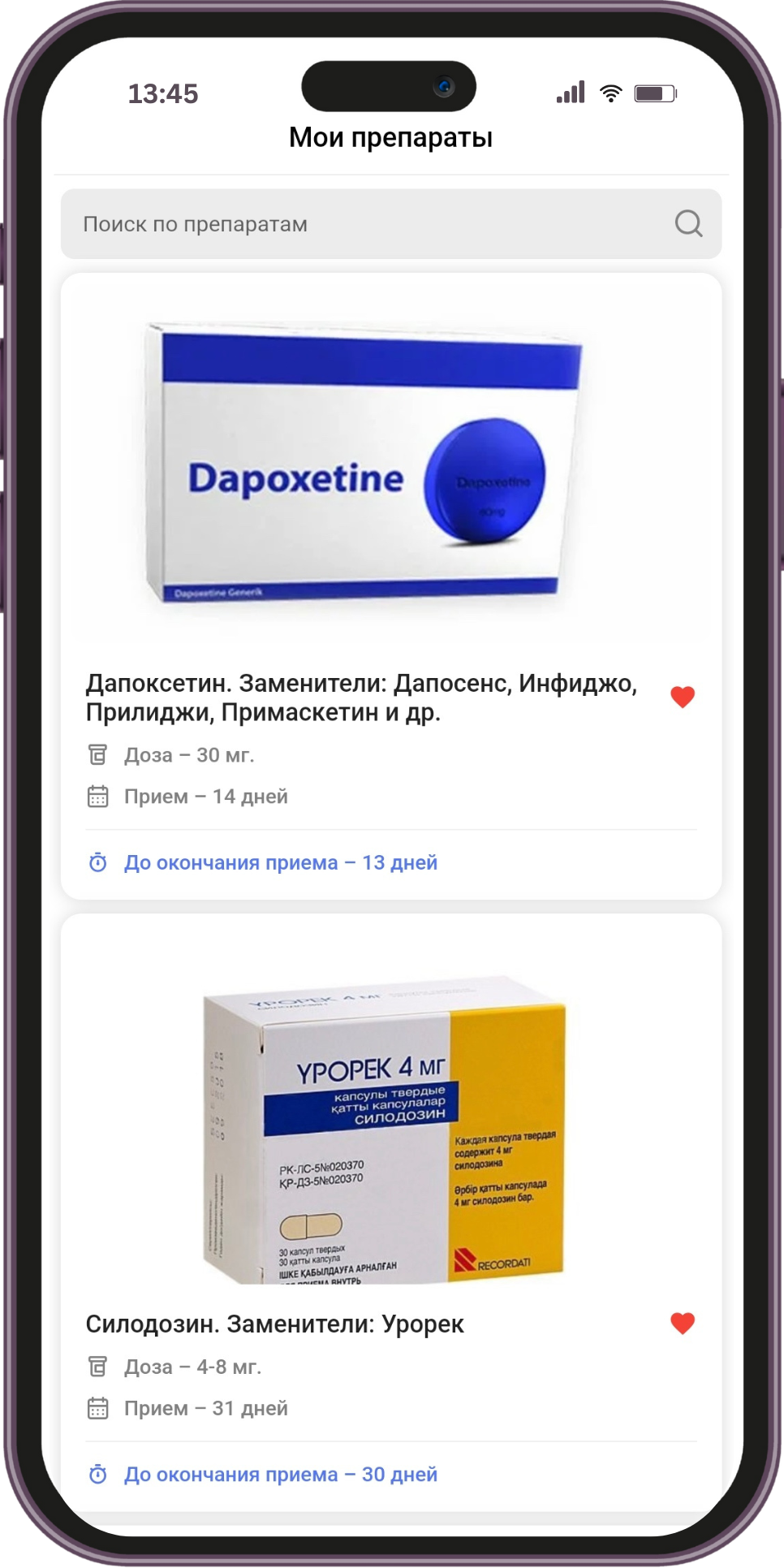The width and height of the screenshot is (784, 1568).
Task: Toggle the heart icon on Силодозин
Action: point(683,1324)
